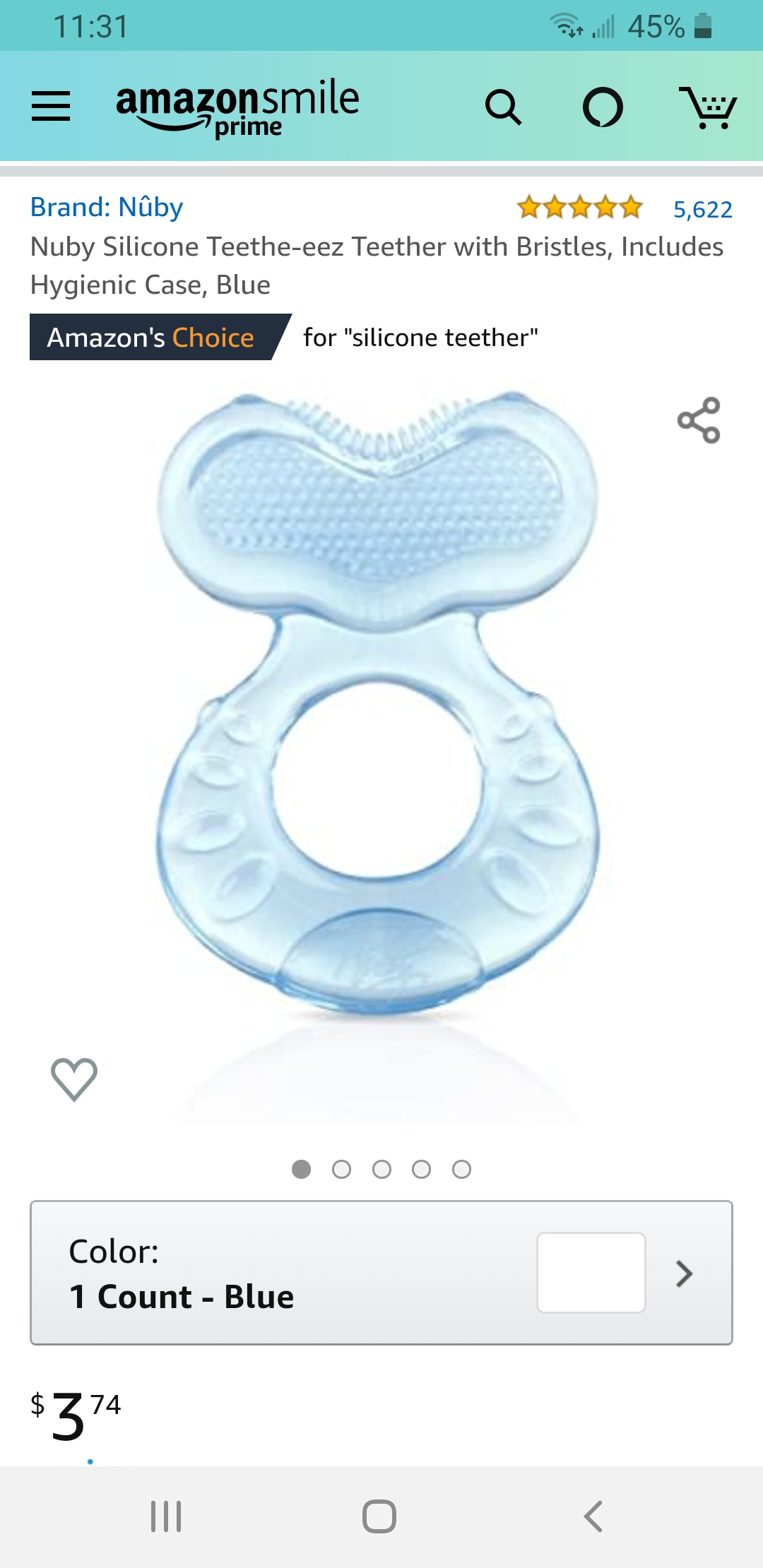Open the shopping cart
This screenshot has width=763, height=1568.
coord(708,107)
